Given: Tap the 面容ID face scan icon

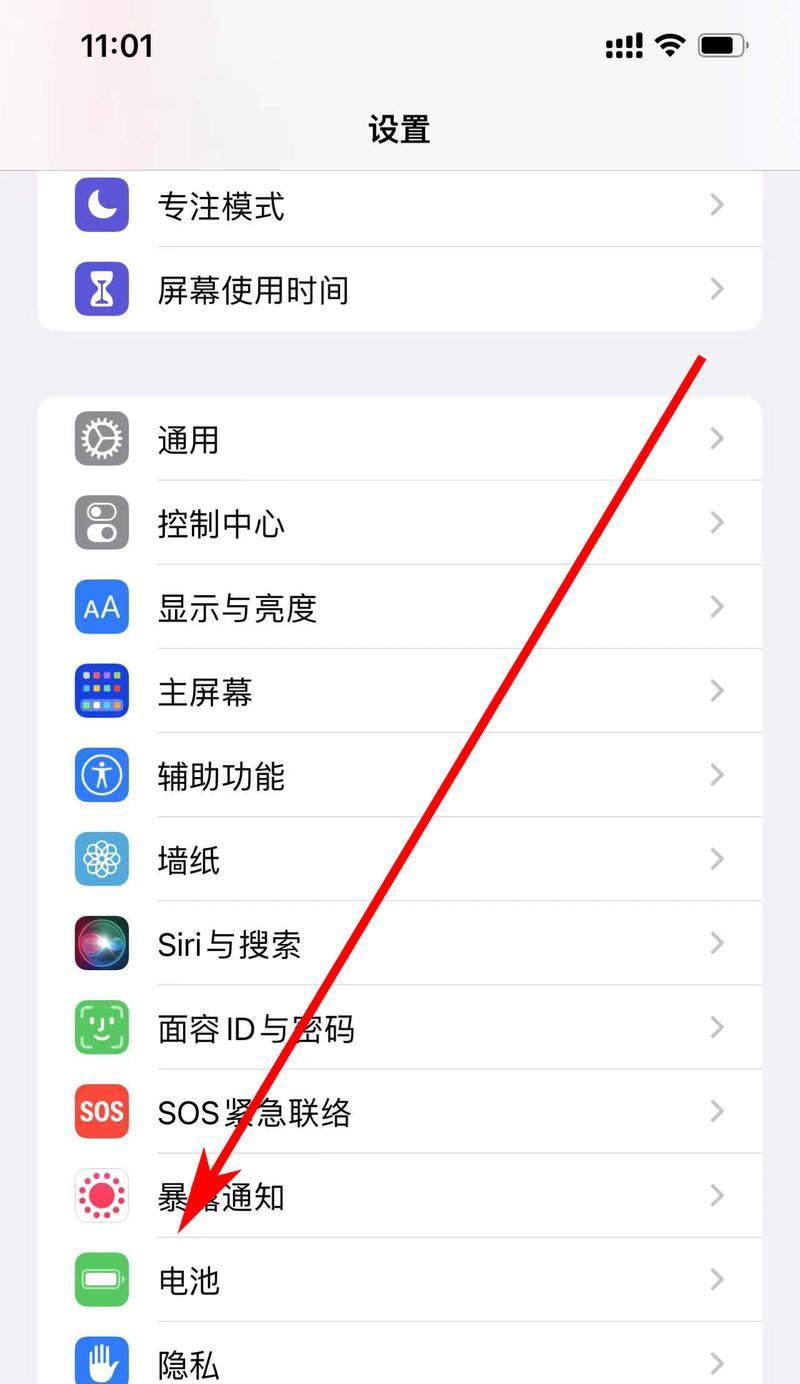Looking at the screenshot, I should 101,1028.
